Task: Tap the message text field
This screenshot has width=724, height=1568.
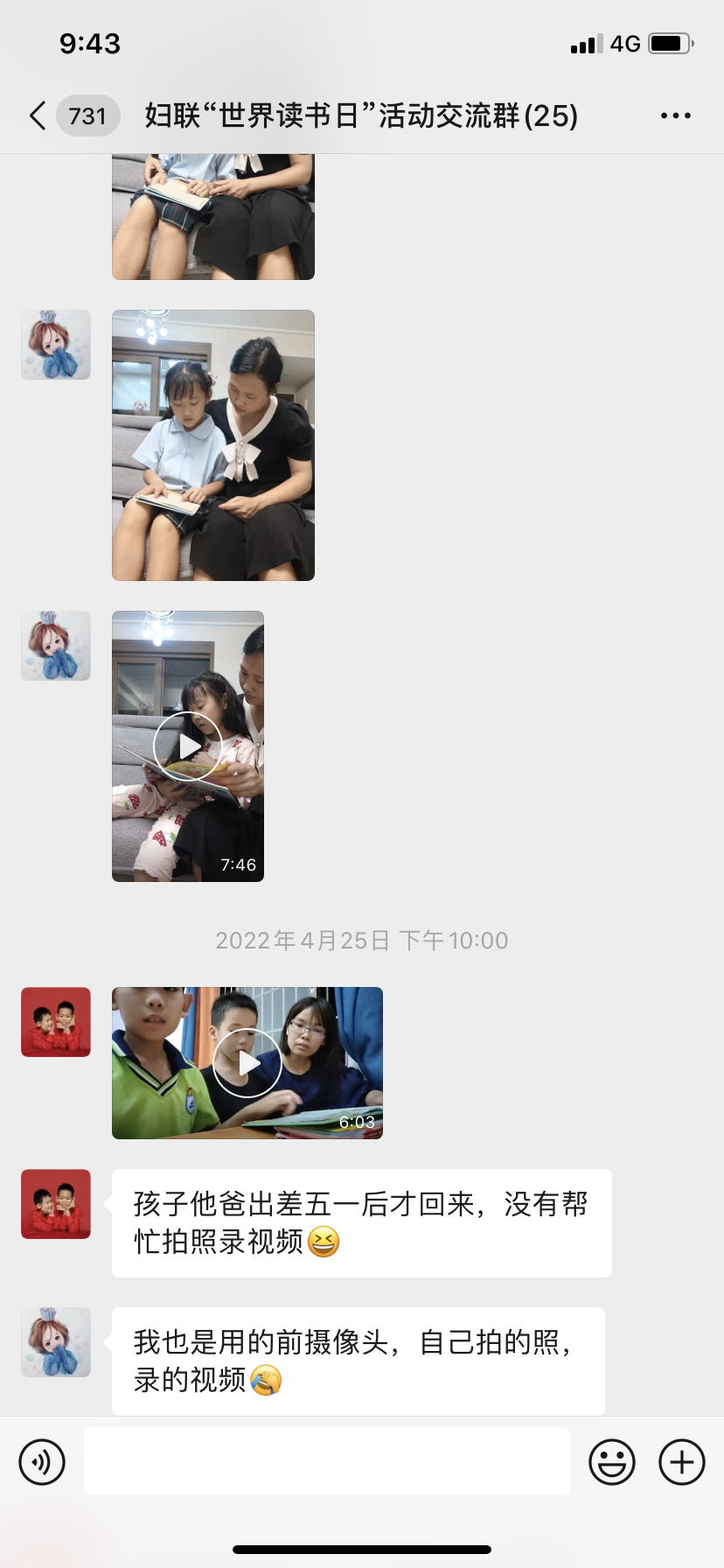Action: (x=326, y=1461)
